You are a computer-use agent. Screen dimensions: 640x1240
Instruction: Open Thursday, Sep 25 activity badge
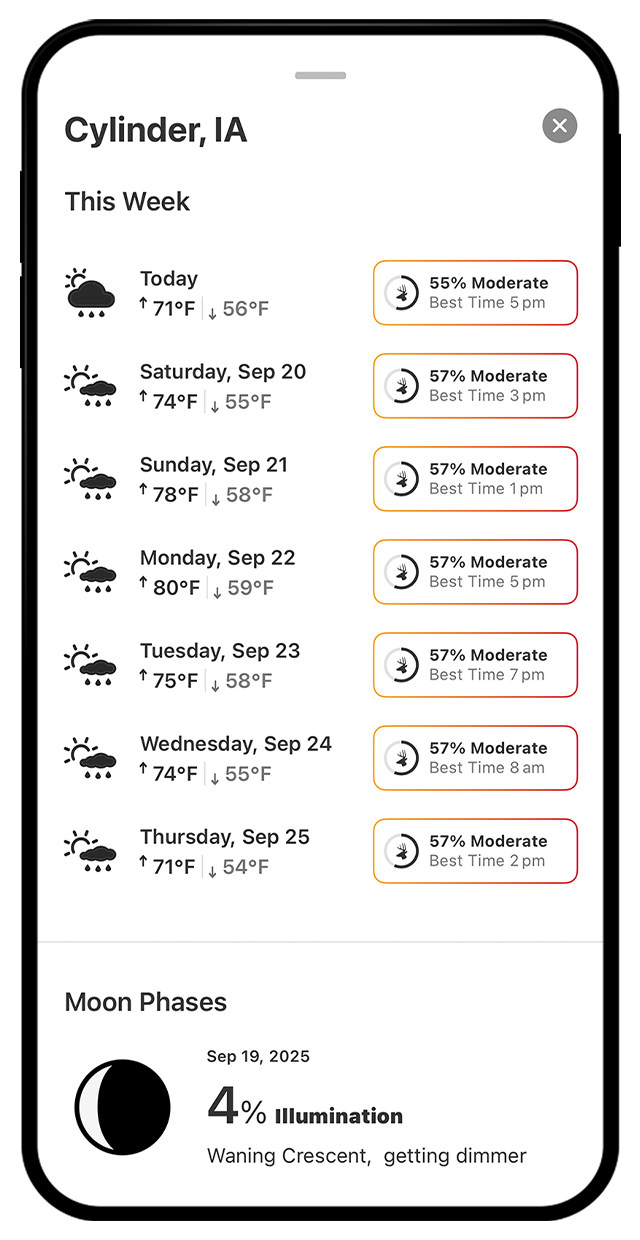click(475, 851)
